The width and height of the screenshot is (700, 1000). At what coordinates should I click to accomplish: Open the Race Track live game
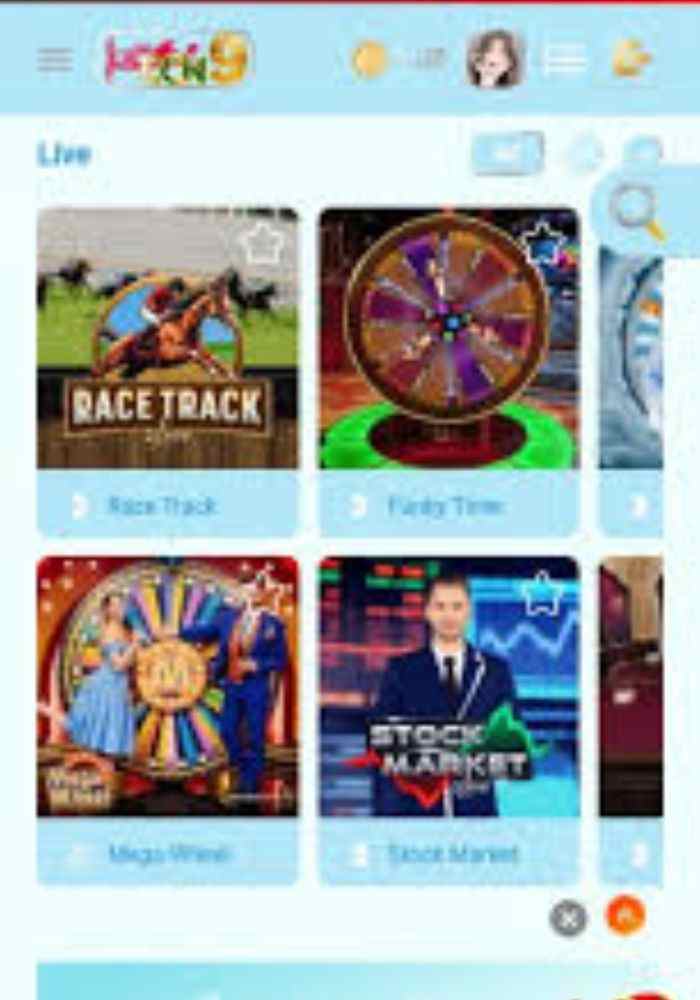167,340
